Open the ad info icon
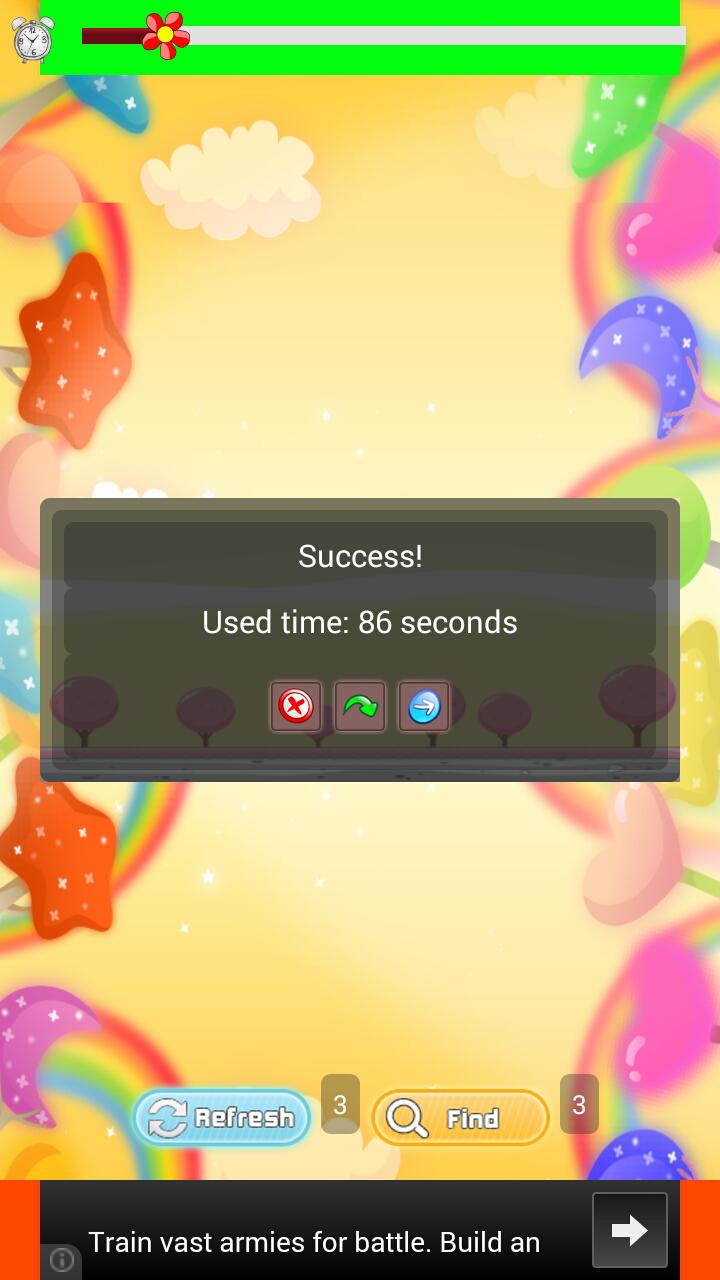 tap(62, 1261)
